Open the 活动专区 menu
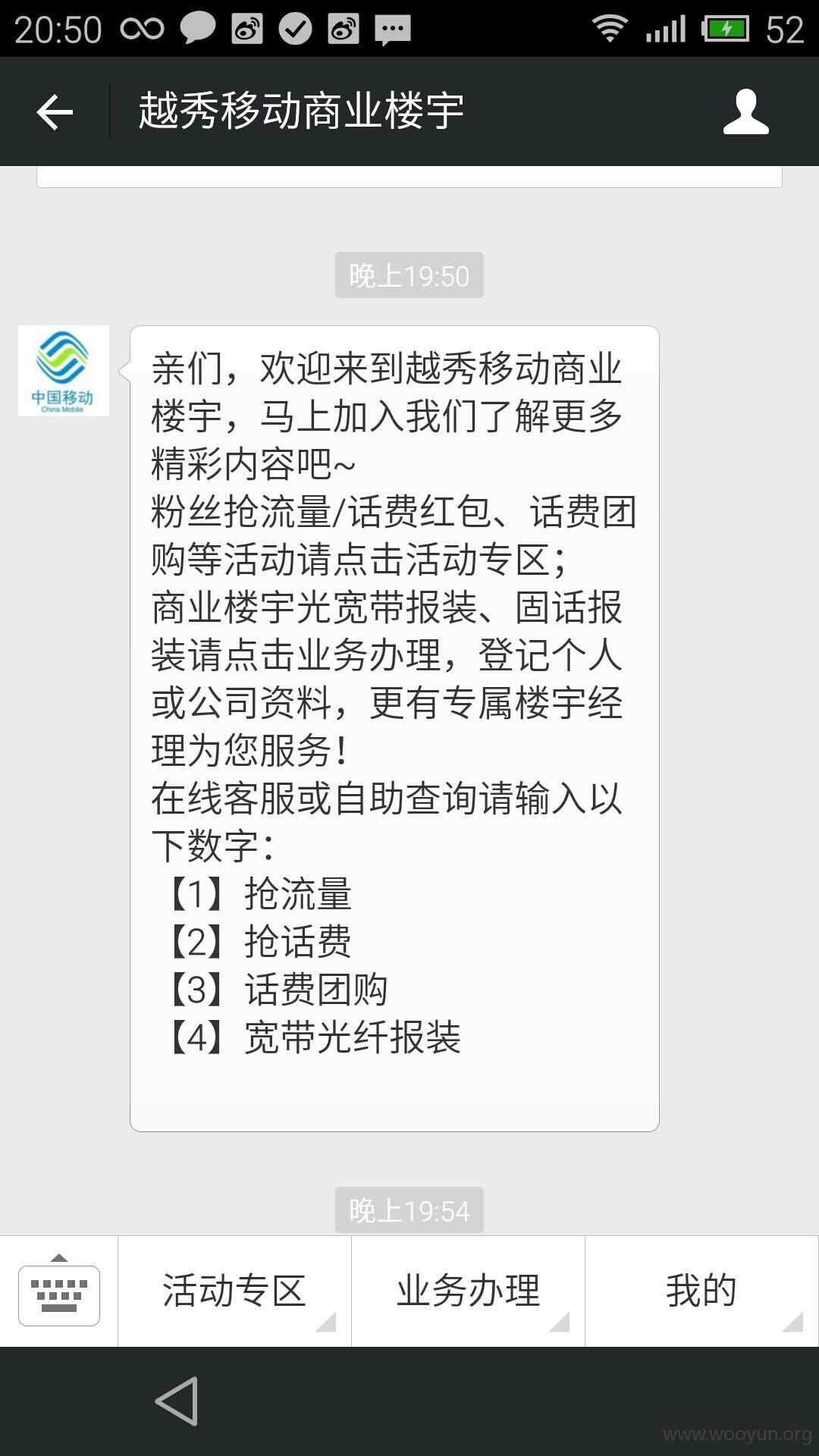The height and width of the screenshot is (1456, 819). click(234, 1291)
